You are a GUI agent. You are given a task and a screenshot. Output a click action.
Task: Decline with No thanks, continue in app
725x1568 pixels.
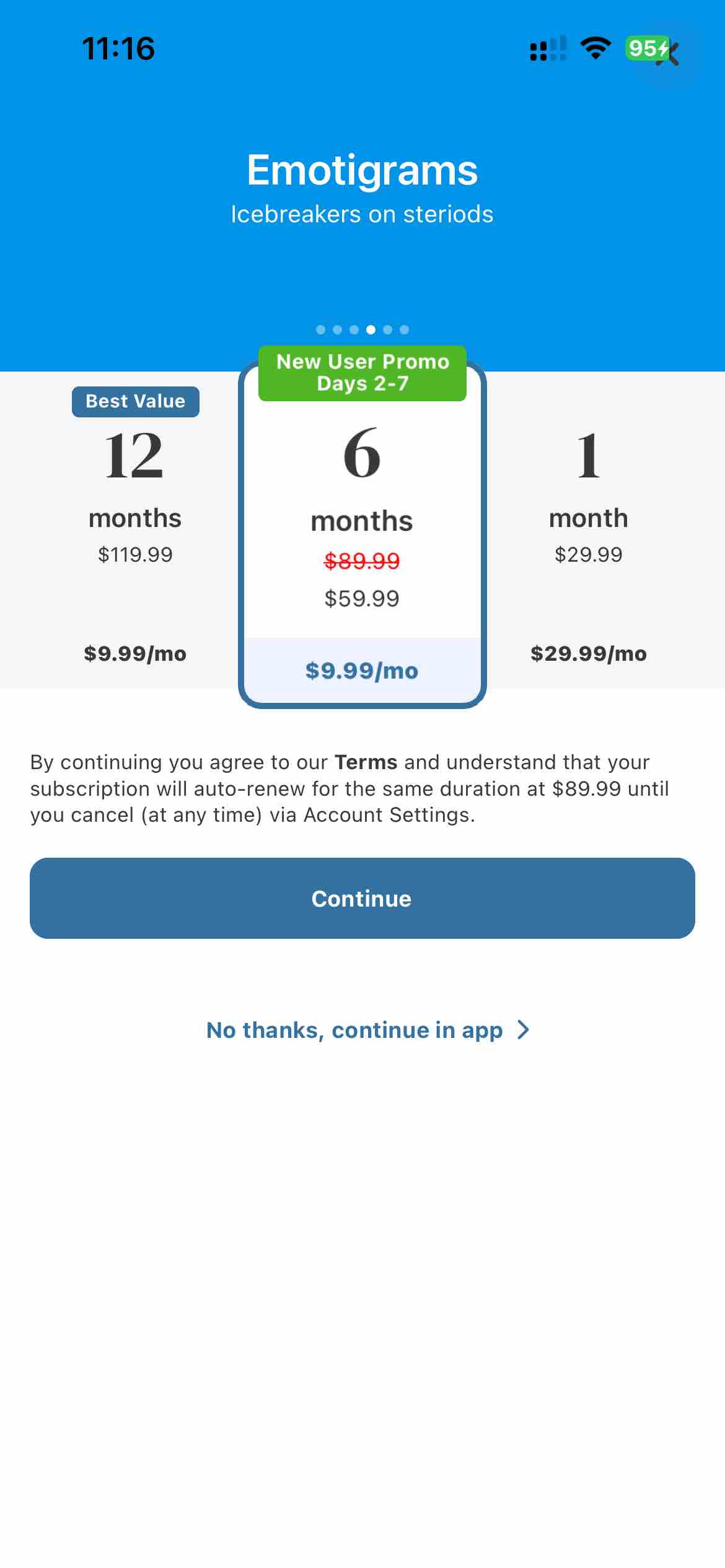367,1030
